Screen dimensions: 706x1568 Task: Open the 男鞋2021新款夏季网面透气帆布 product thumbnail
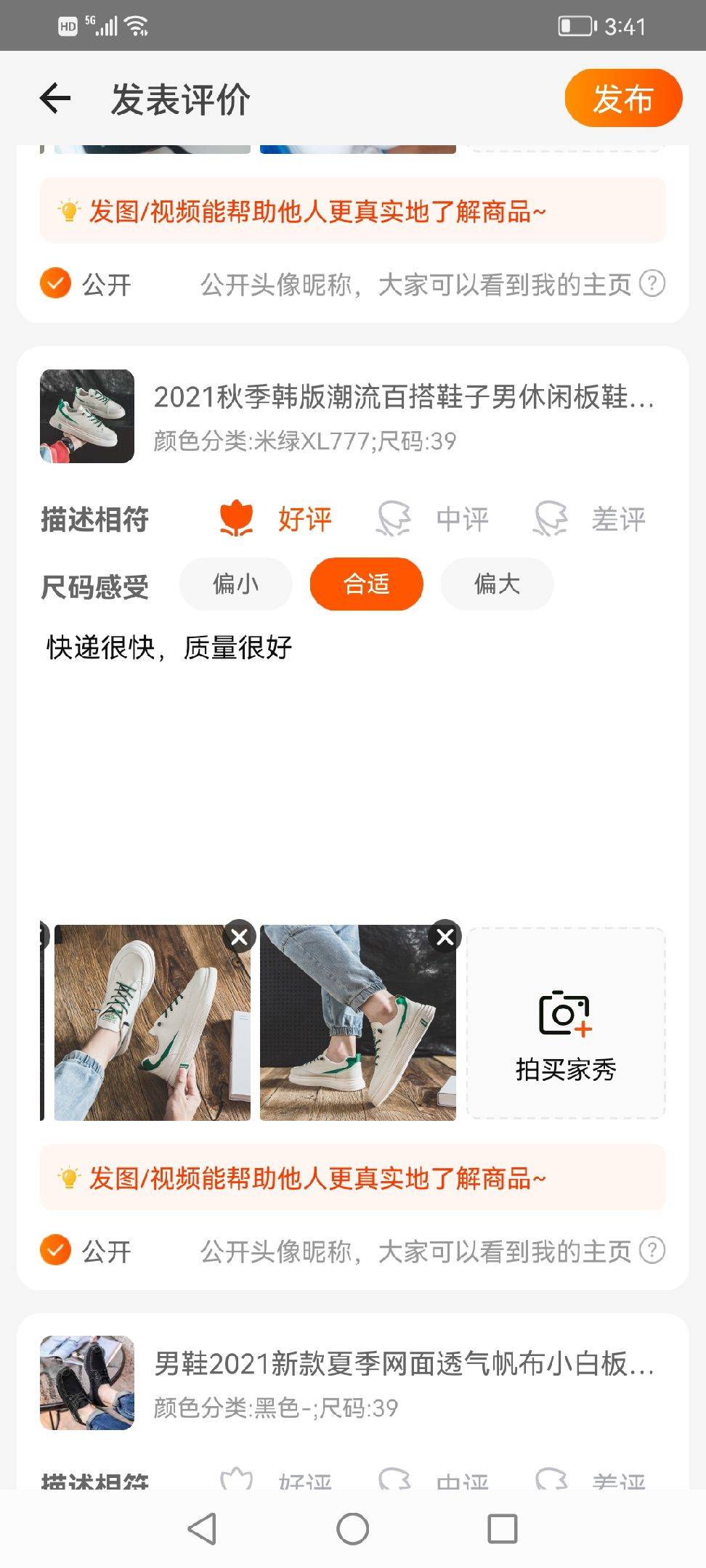87,1383
